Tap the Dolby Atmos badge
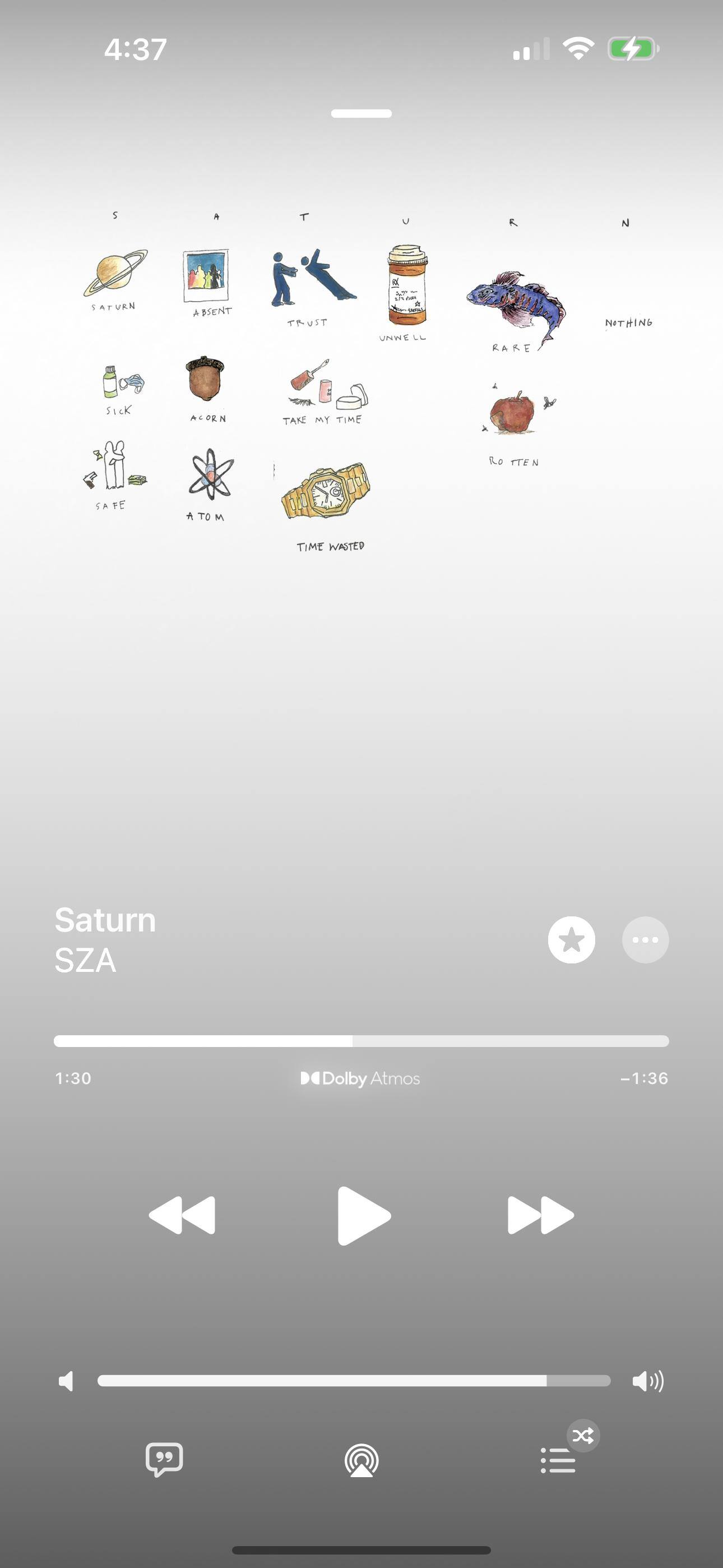The height and width of the screenshot is (1568, 723). (360, 1078)
